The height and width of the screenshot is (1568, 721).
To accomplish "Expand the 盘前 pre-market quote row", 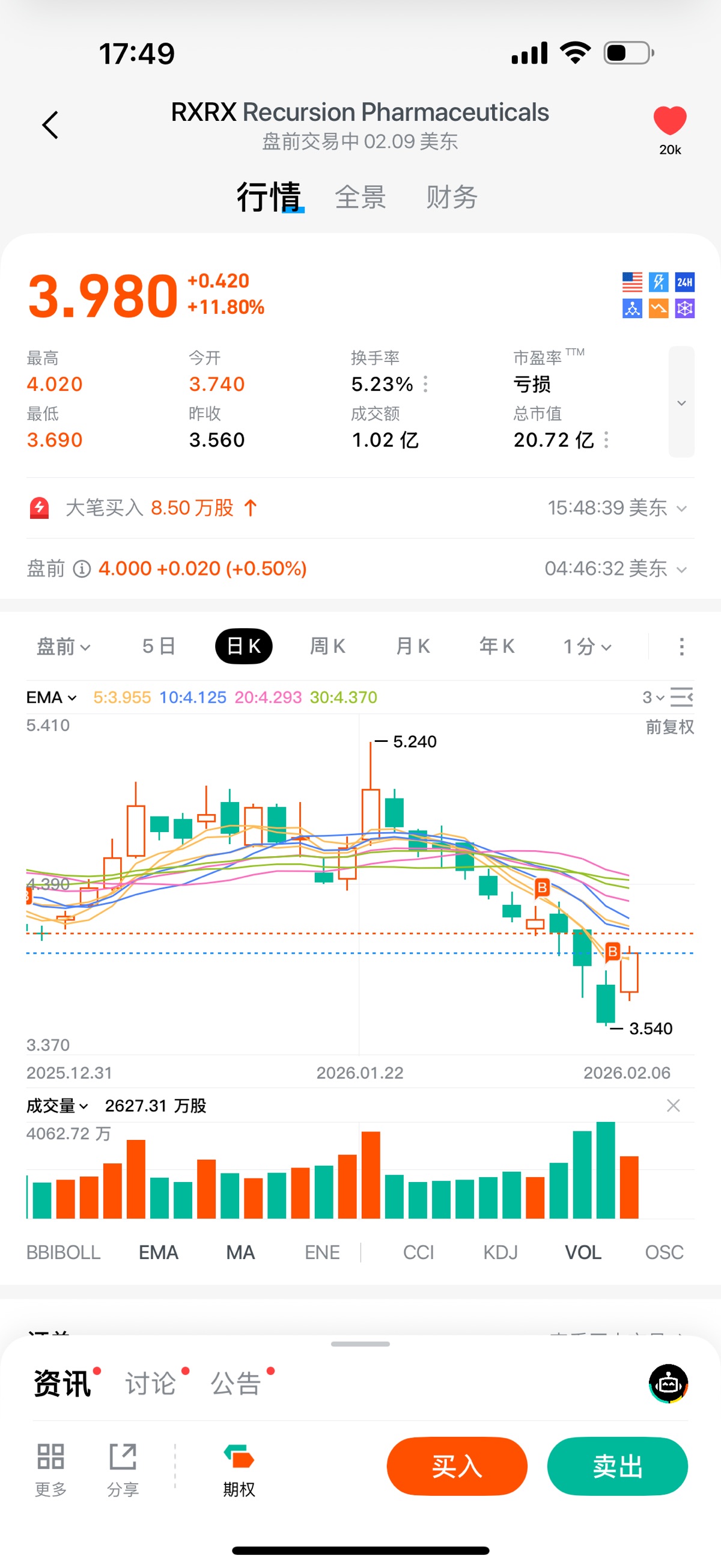I will pos(681,569).
